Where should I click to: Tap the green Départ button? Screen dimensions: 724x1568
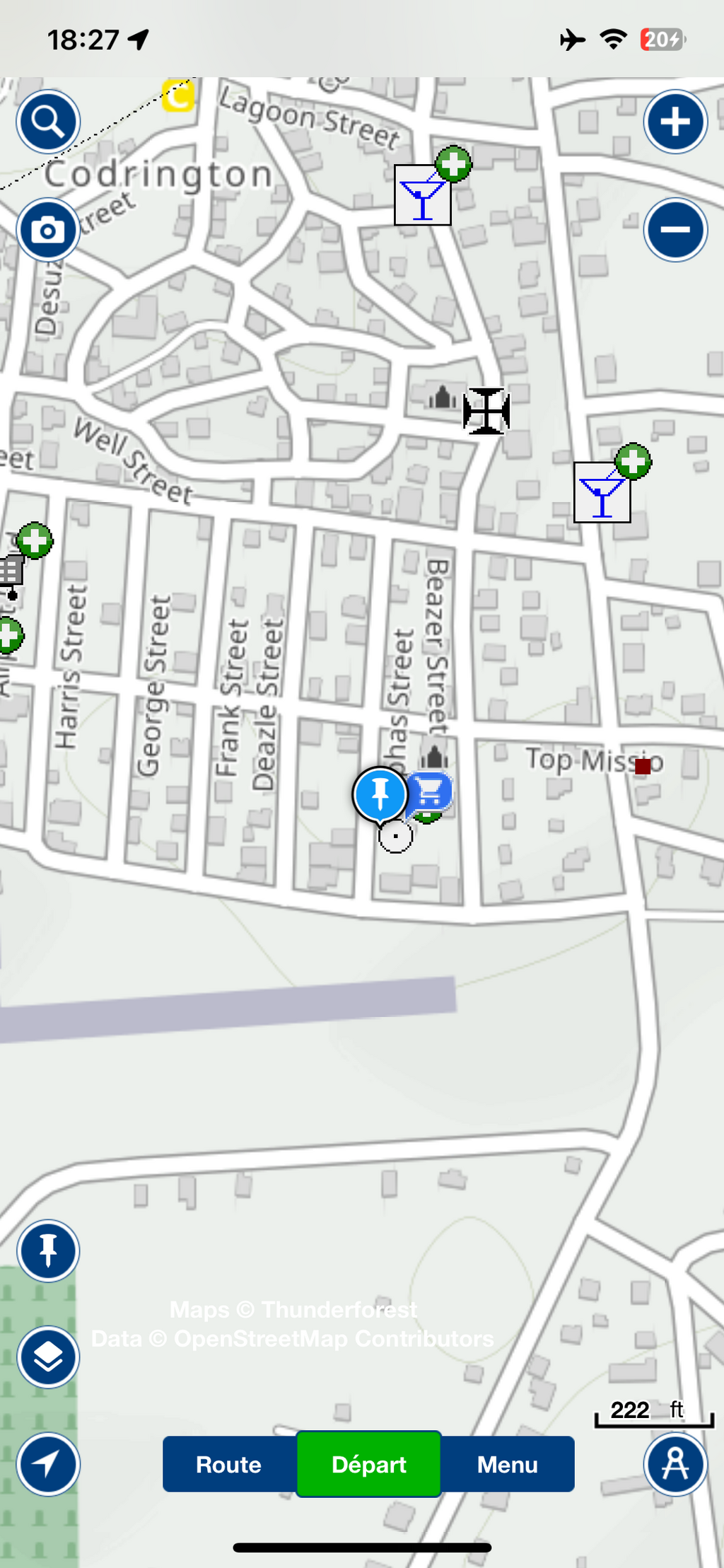point(368,1464)
